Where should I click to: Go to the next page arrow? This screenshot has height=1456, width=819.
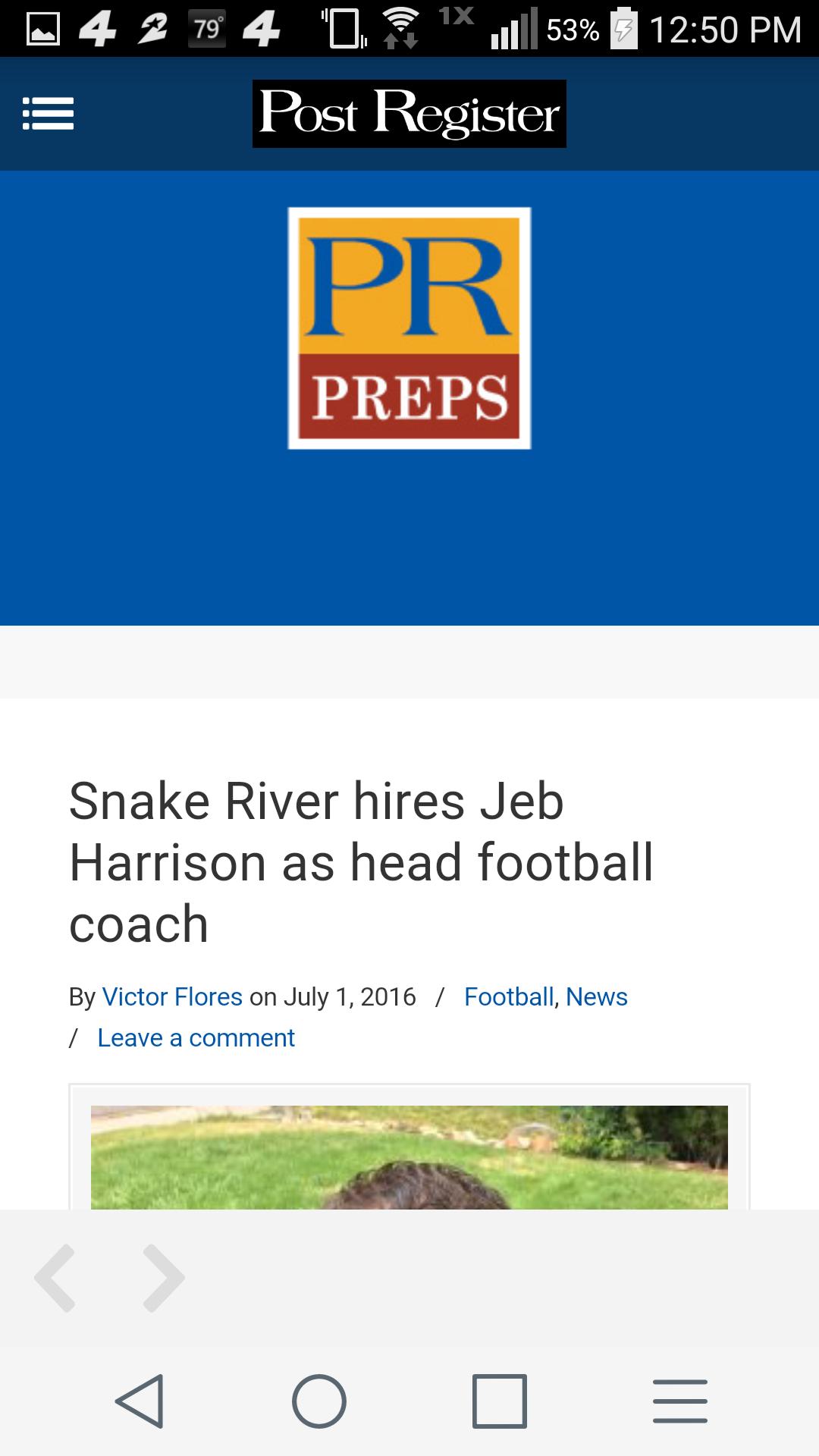pyautogui.click(x=163, y=1278)
